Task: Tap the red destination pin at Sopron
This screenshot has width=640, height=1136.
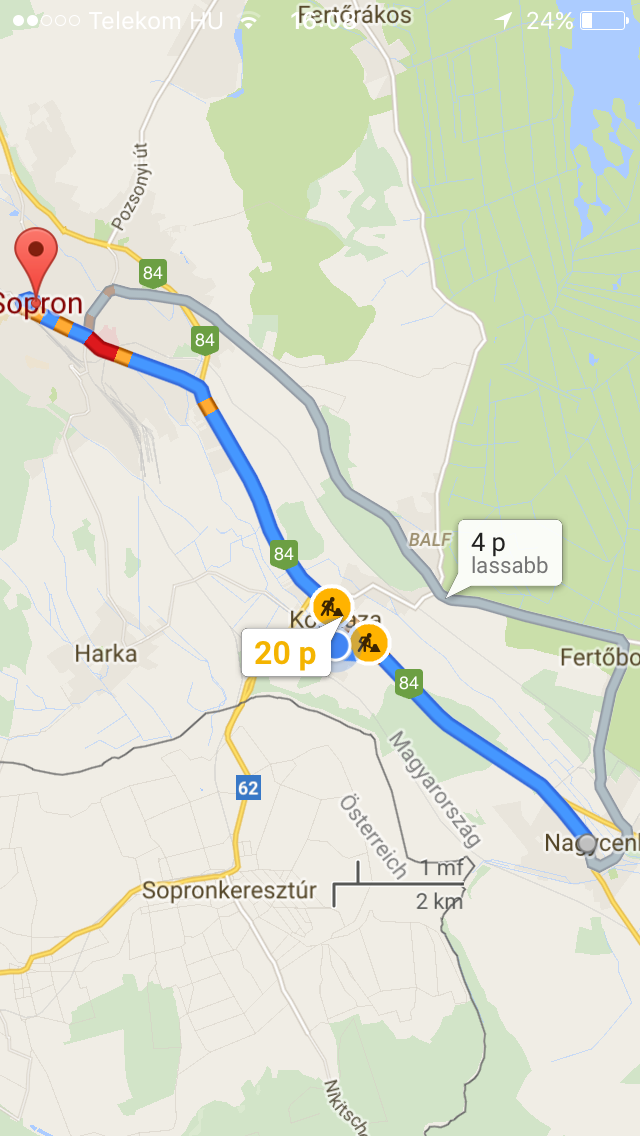Action: pyautogui.click(x=36, y=261)
